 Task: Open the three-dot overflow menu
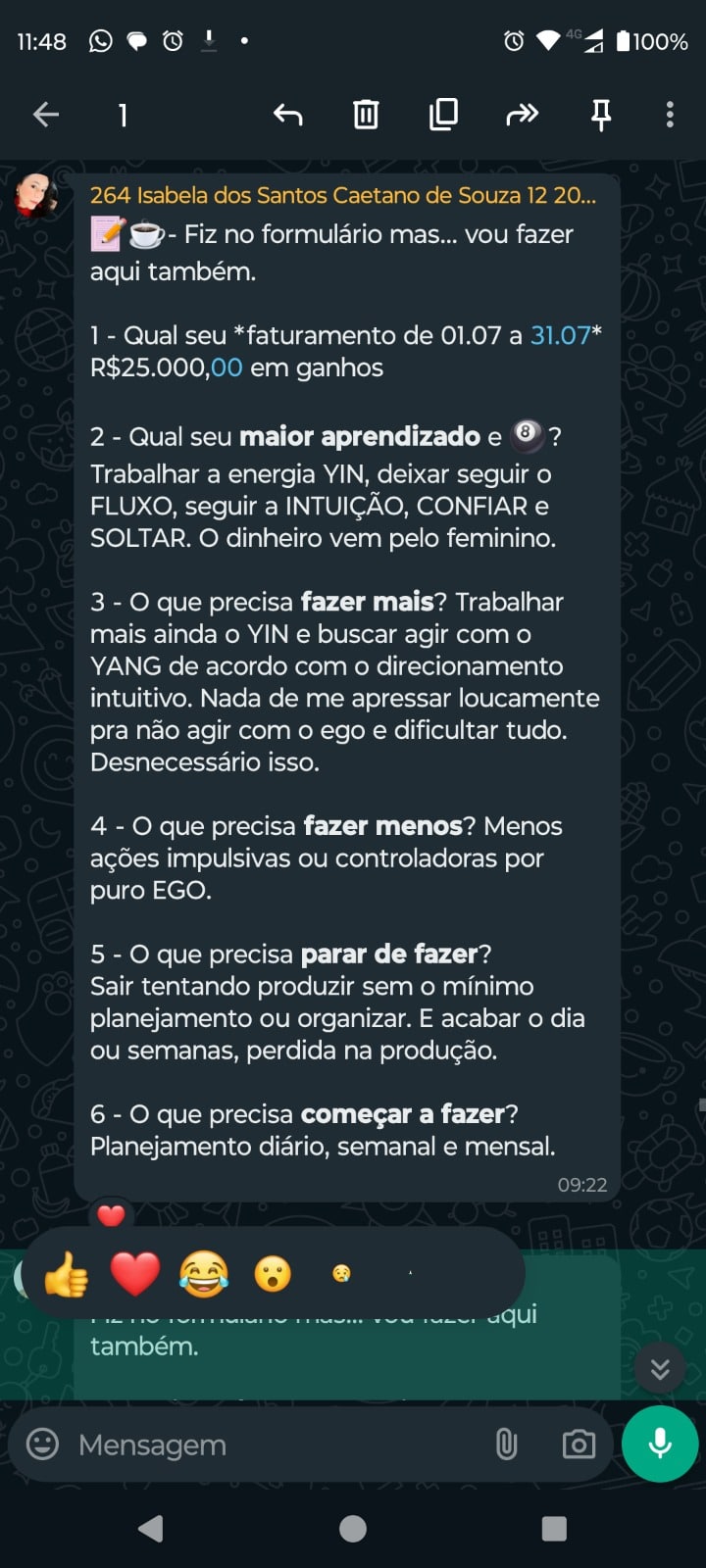tap(670, 115)
